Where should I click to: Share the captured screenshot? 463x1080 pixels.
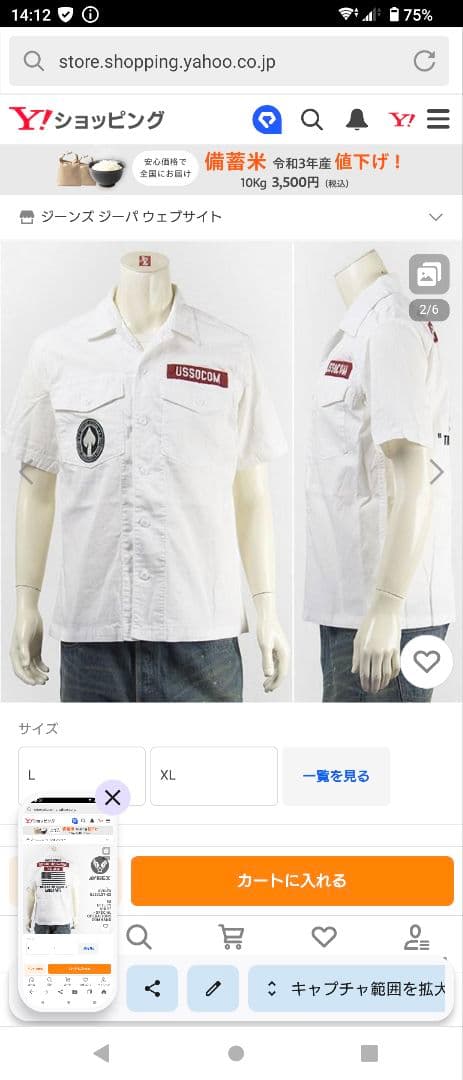(152, 988)
